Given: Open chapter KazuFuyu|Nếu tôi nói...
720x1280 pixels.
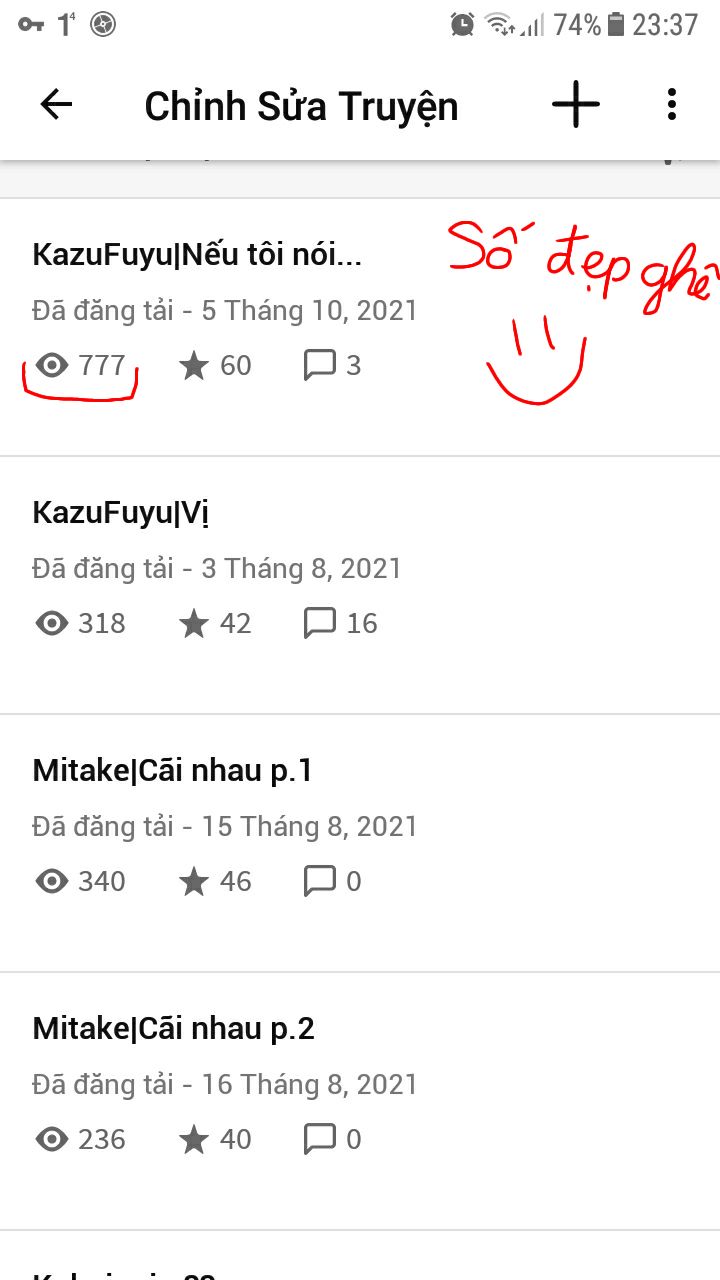Looking at the screenshot, I should pyautogui.click(x=360, y=327).
